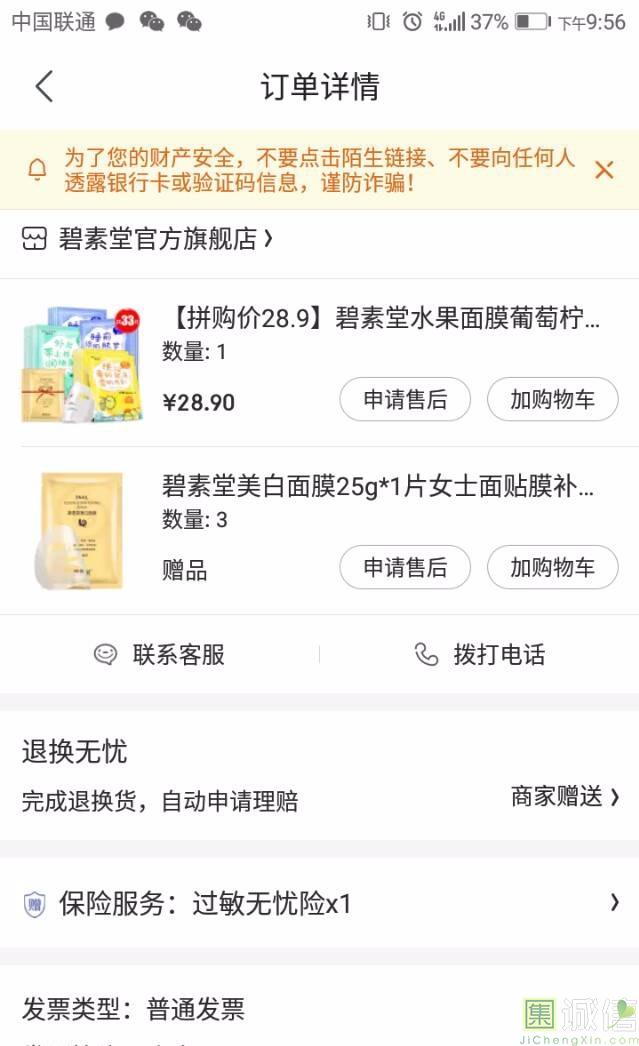This screenshot has width=639, height=1046.
Task: Request 申请售后 for the 赠品 whitening mask
Action: pyautogui.click(x=405, y=568)
